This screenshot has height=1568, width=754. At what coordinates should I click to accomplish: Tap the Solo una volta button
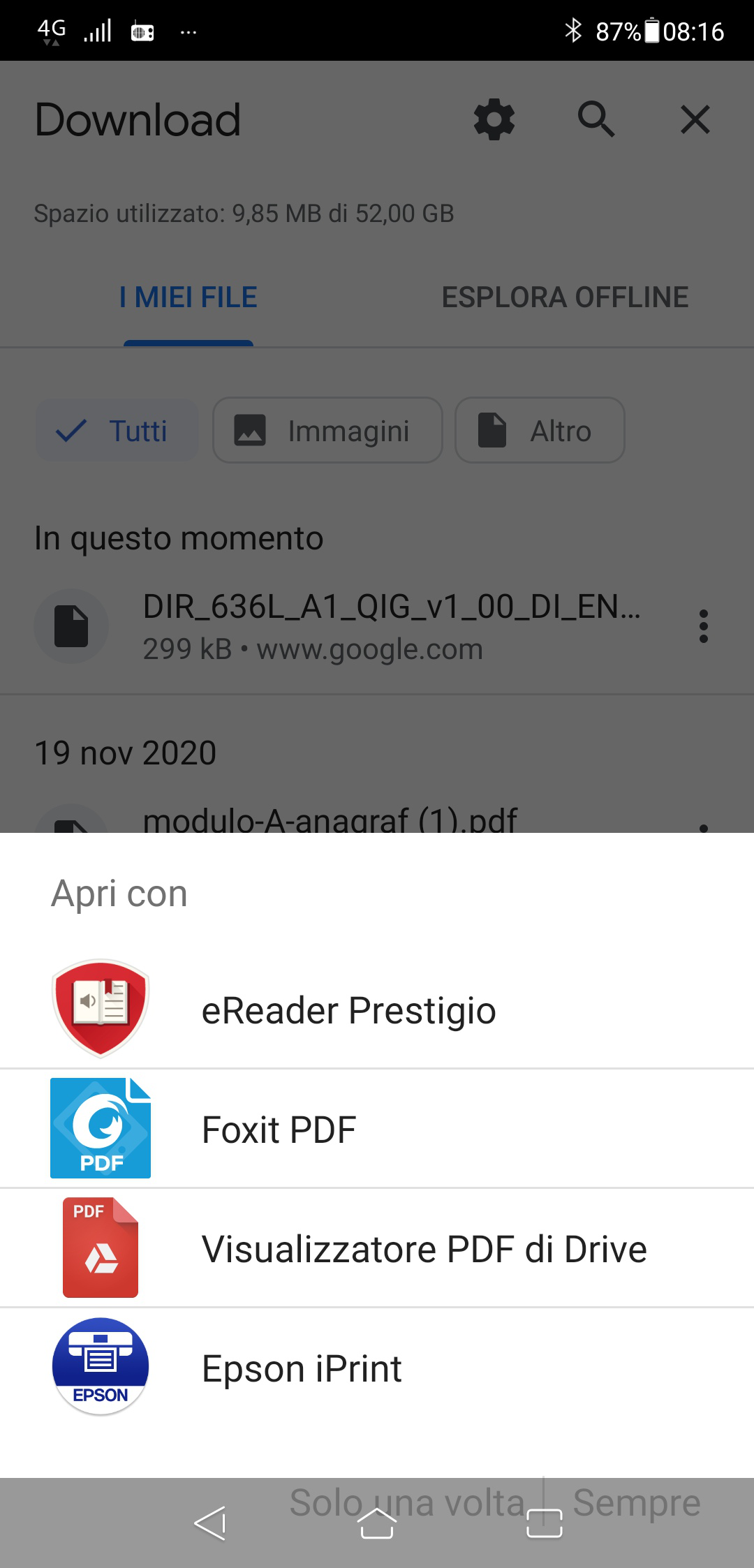(408, 1502)
